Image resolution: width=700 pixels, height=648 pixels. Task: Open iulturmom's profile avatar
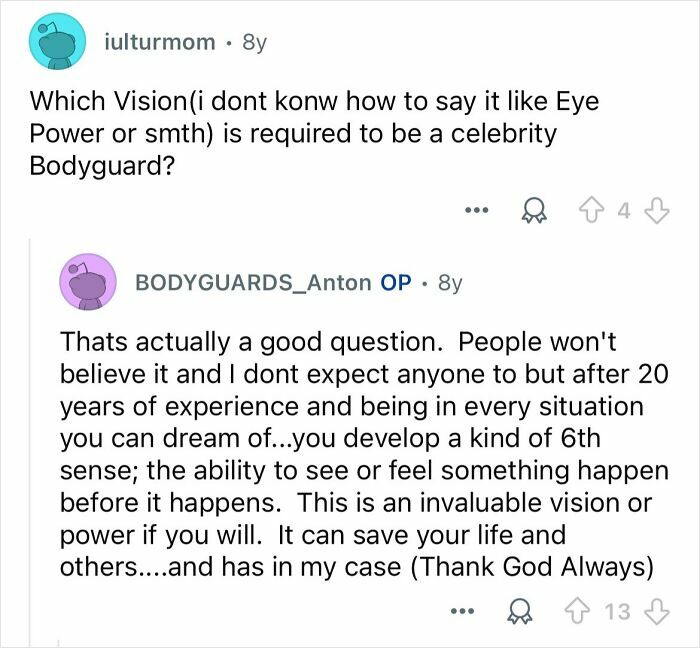coord(57,41)
